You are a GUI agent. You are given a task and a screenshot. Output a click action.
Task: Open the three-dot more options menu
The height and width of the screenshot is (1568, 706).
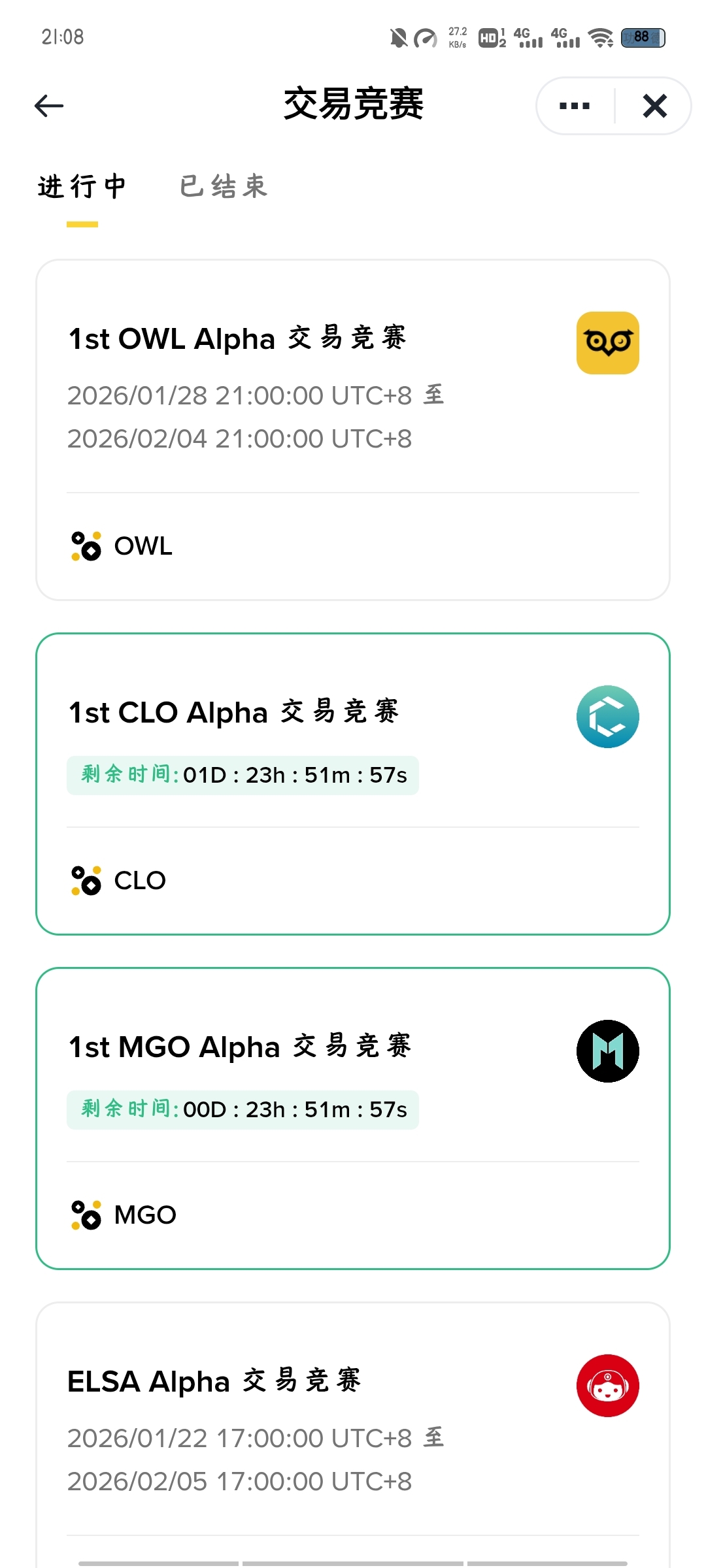pos(575,106)
